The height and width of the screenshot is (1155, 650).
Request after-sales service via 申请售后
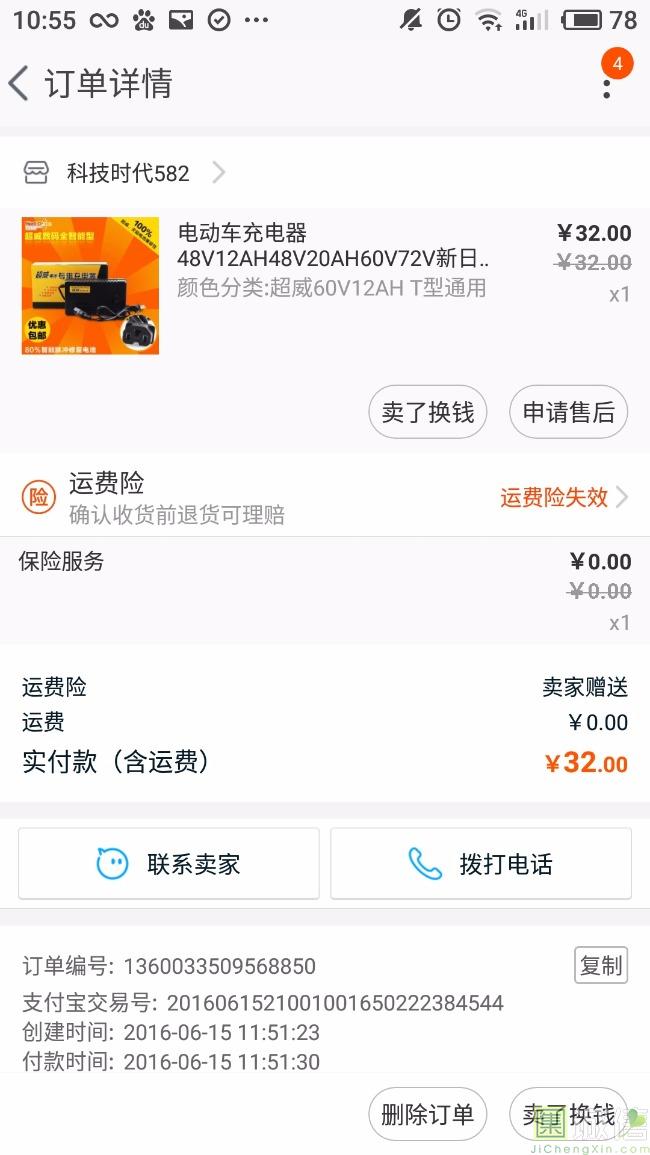(569, 412)
